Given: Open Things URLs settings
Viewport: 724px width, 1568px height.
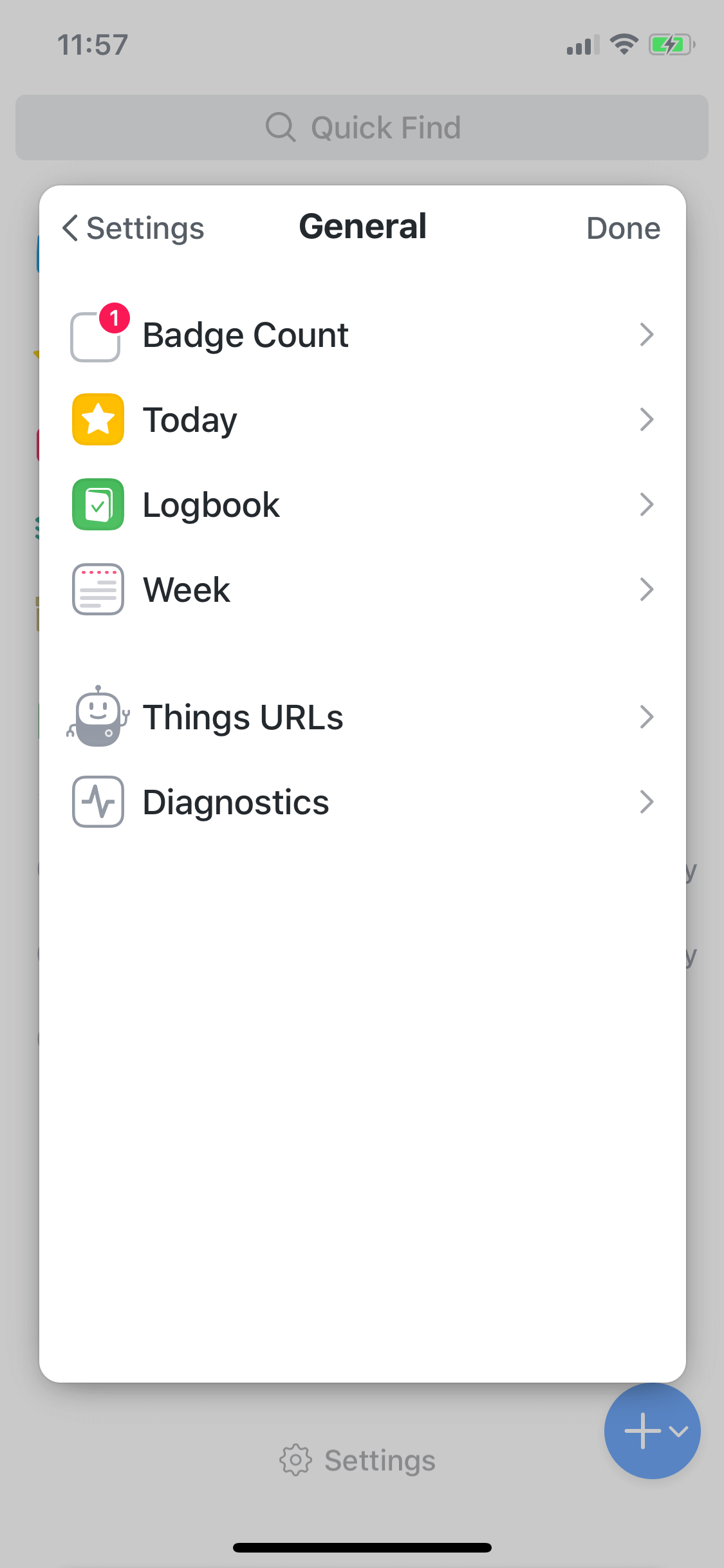Looking at the screenshot, I should [x=362, y=717].
